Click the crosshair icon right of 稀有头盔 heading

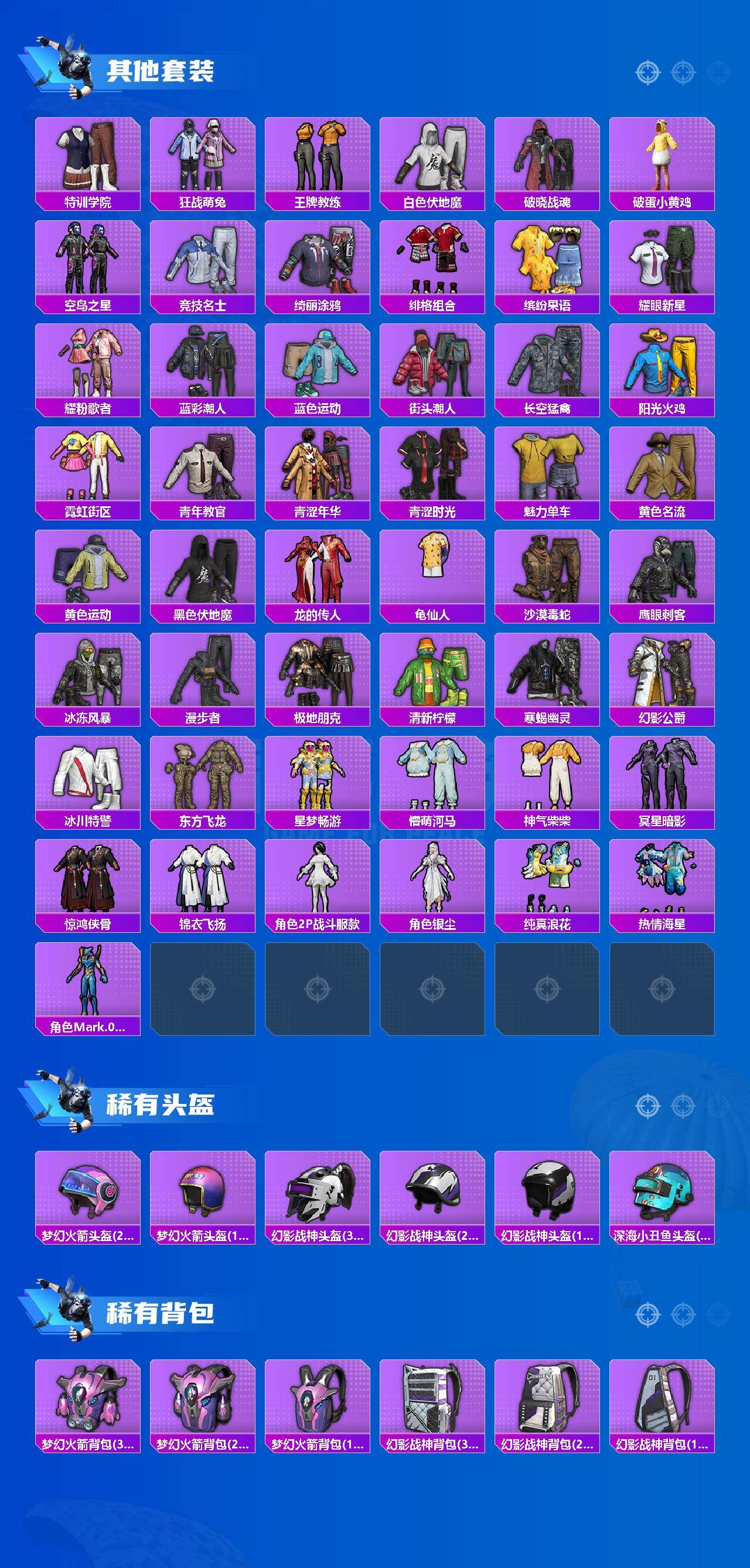648,1107
